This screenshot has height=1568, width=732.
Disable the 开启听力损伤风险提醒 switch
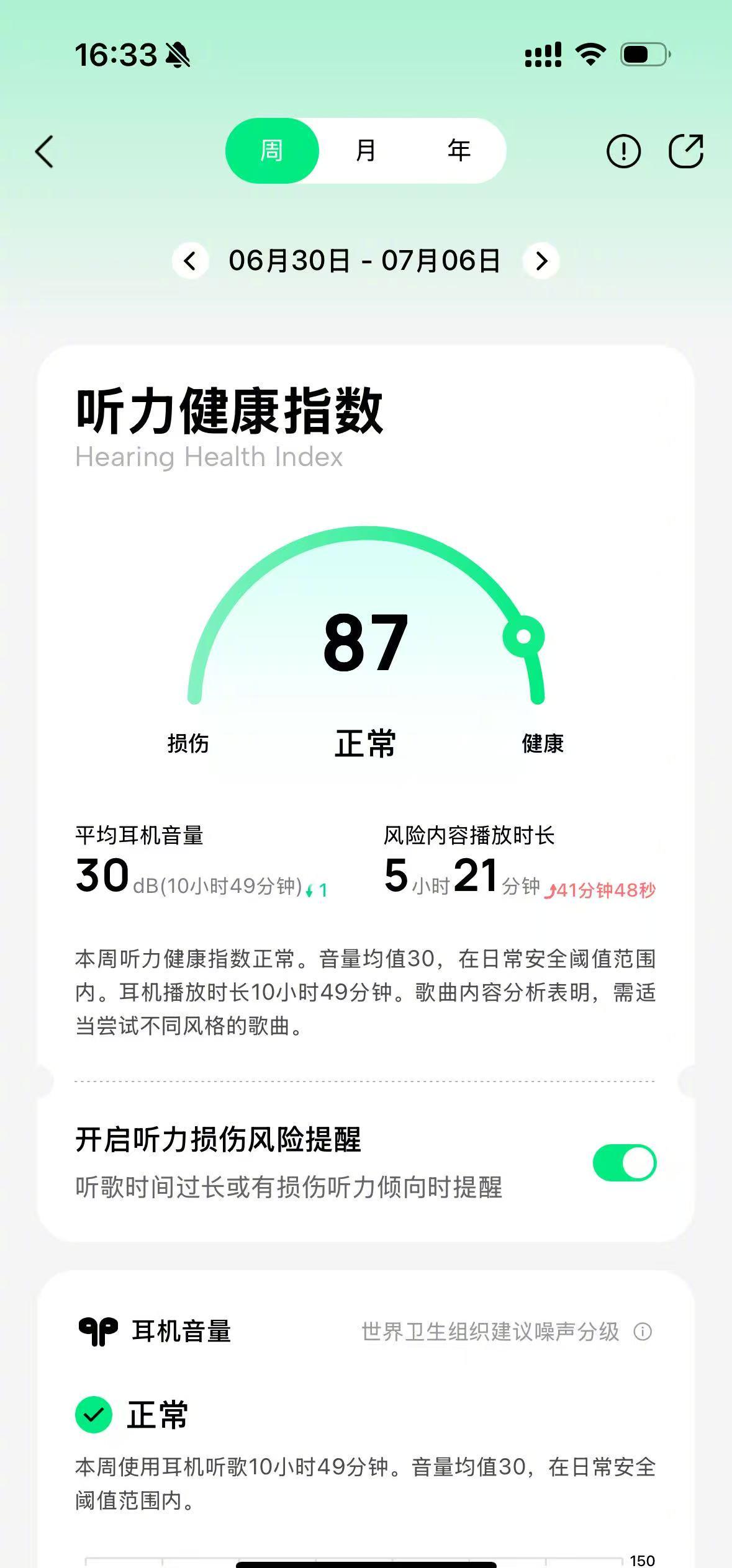625,1163
